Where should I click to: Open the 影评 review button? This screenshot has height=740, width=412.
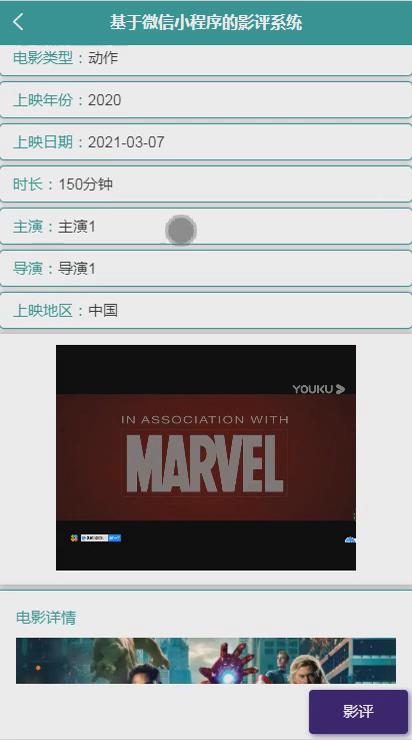(x=358, y=711)
